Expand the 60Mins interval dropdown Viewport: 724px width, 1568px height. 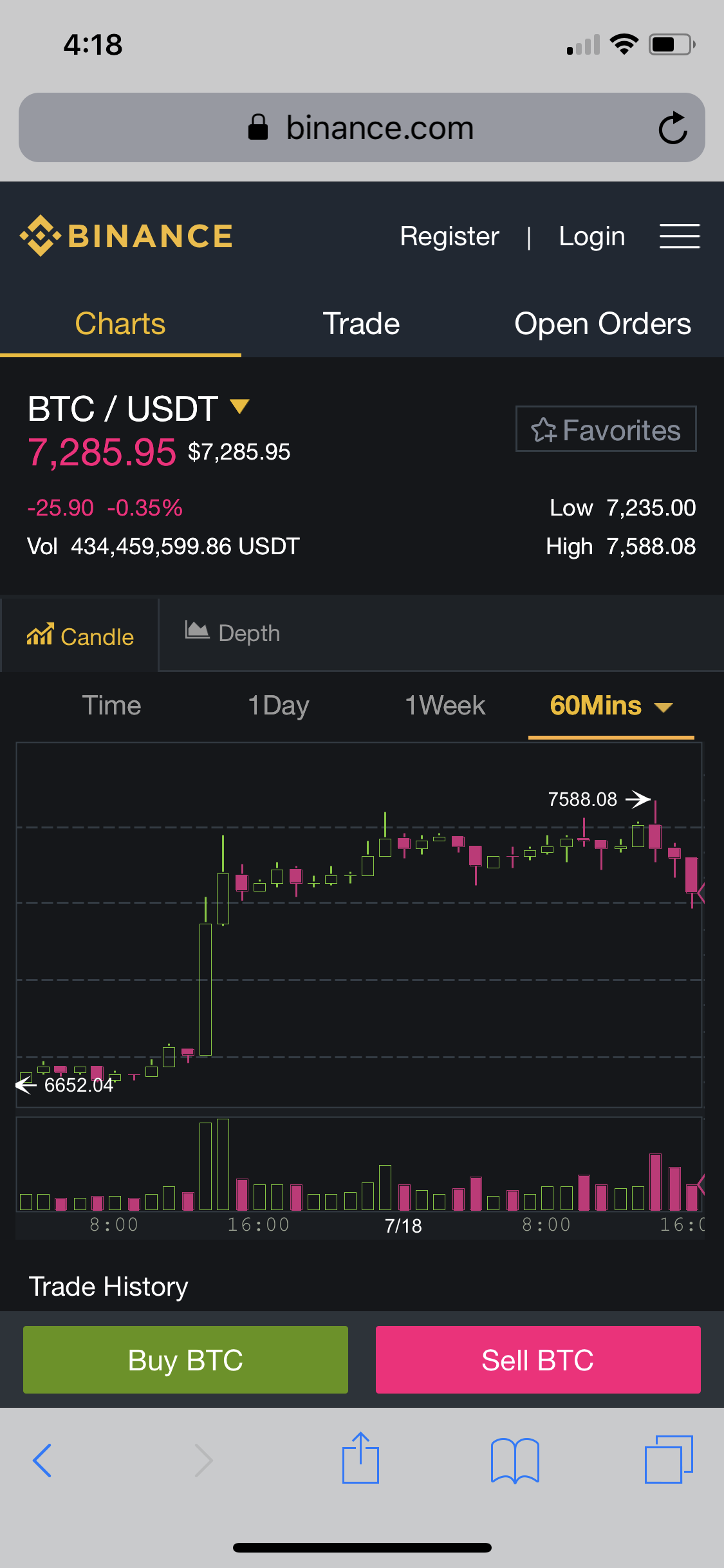[x=611, y=706]
